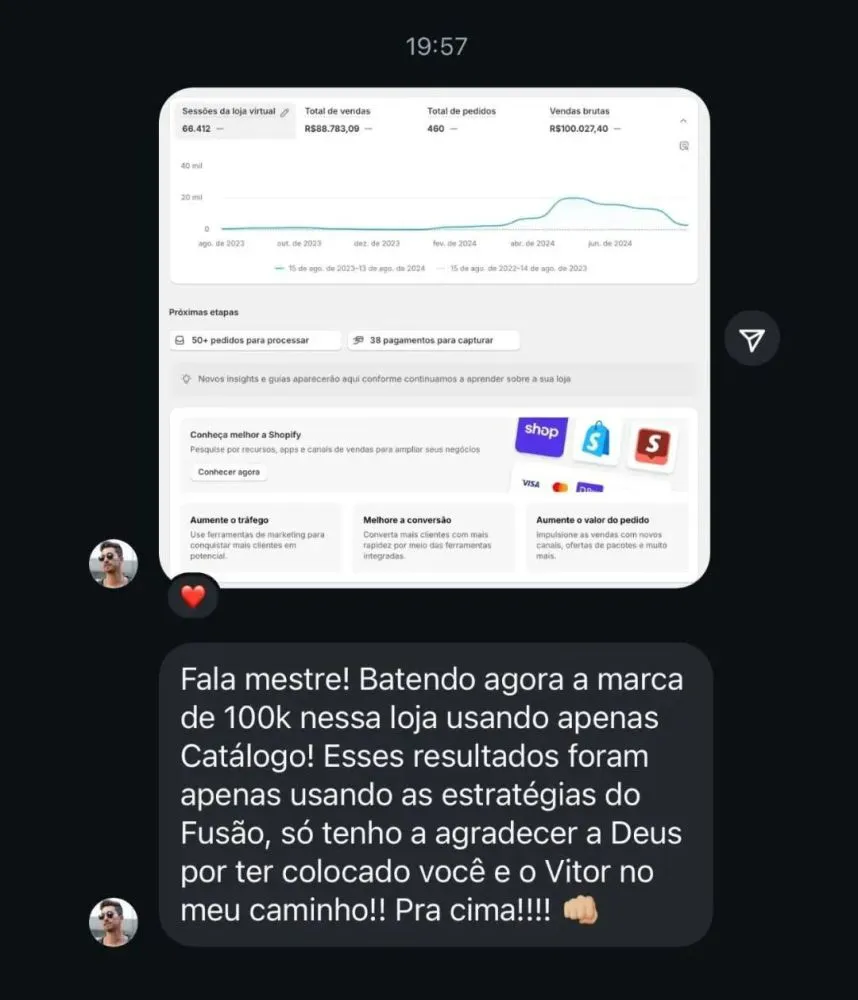Open the heart reaction under the image

pyautogui.click(x=193, y=597)
